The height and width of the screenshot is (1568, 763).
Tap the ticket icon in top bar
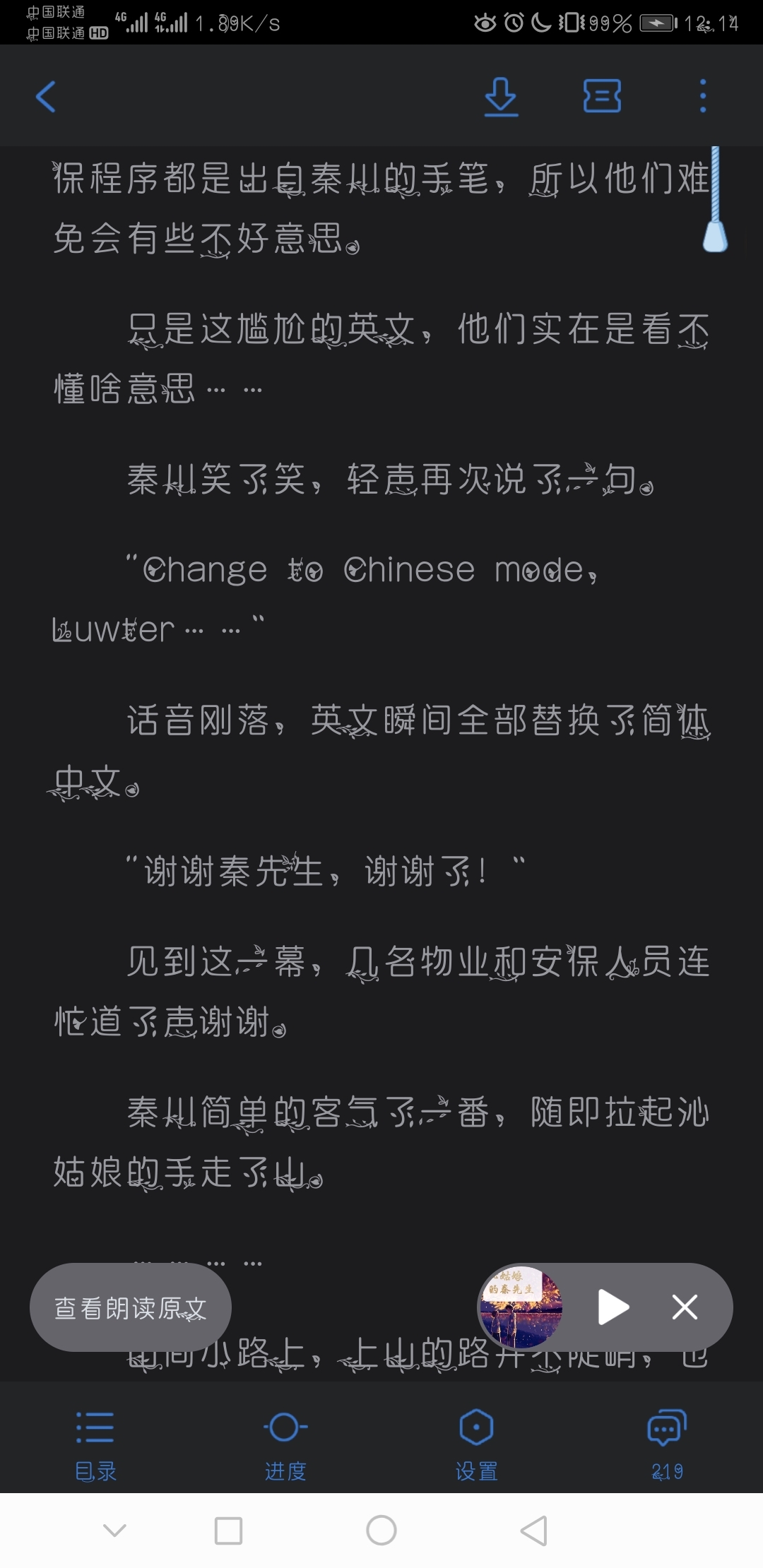(x=602, y=96)
